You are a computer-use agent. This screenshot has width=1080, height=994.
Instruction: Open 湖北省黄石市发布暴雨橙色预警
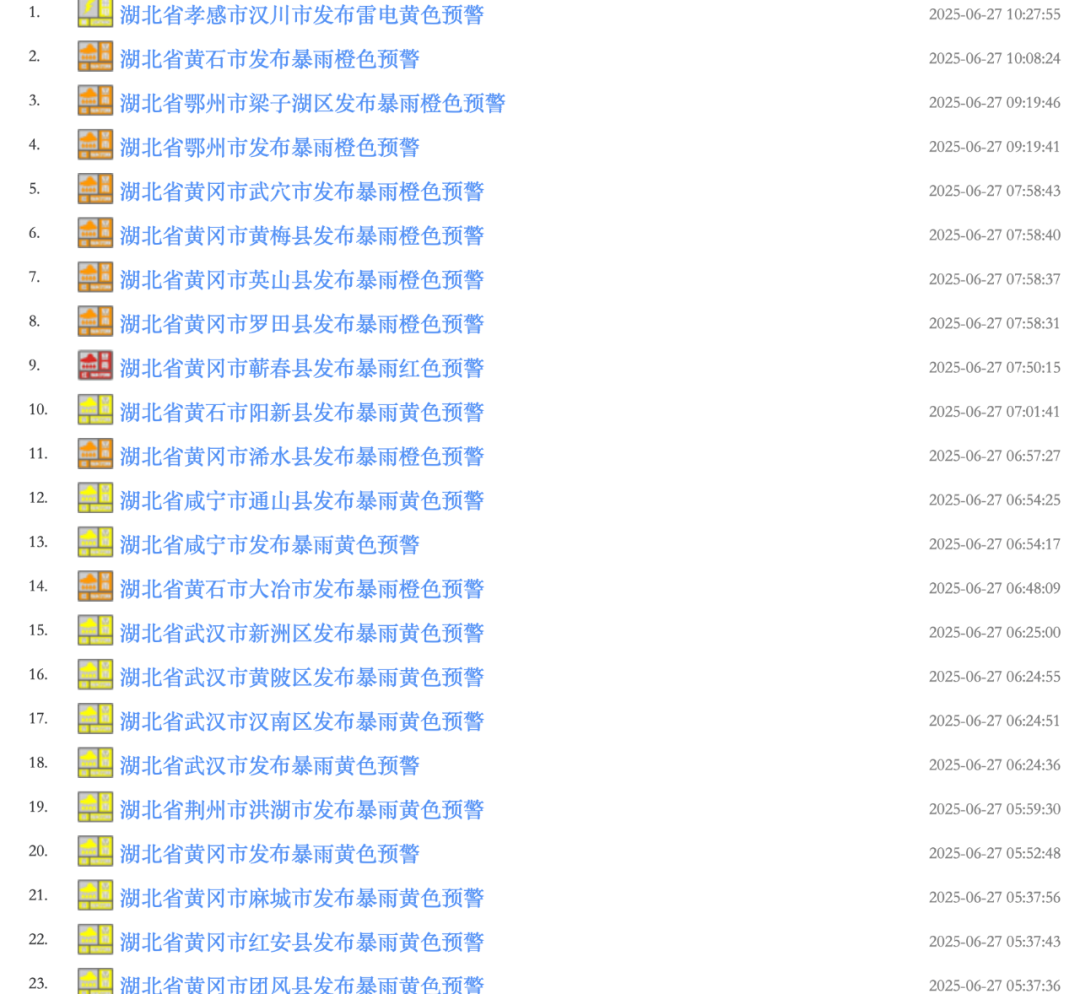tap(269, 59)
